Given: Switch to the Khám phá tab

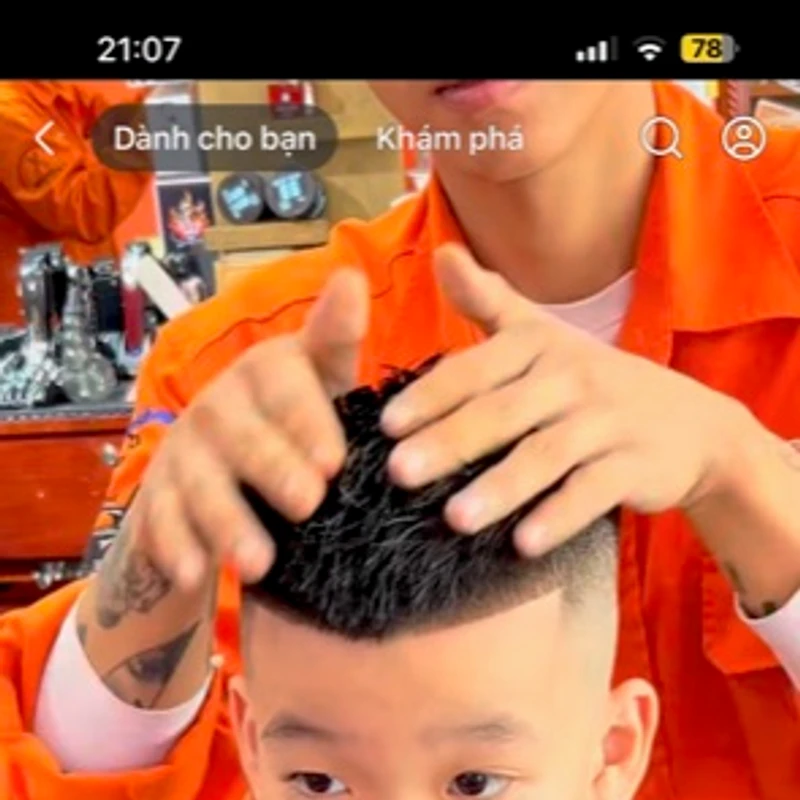Looking at the screenshot, I should coord(449,139).
